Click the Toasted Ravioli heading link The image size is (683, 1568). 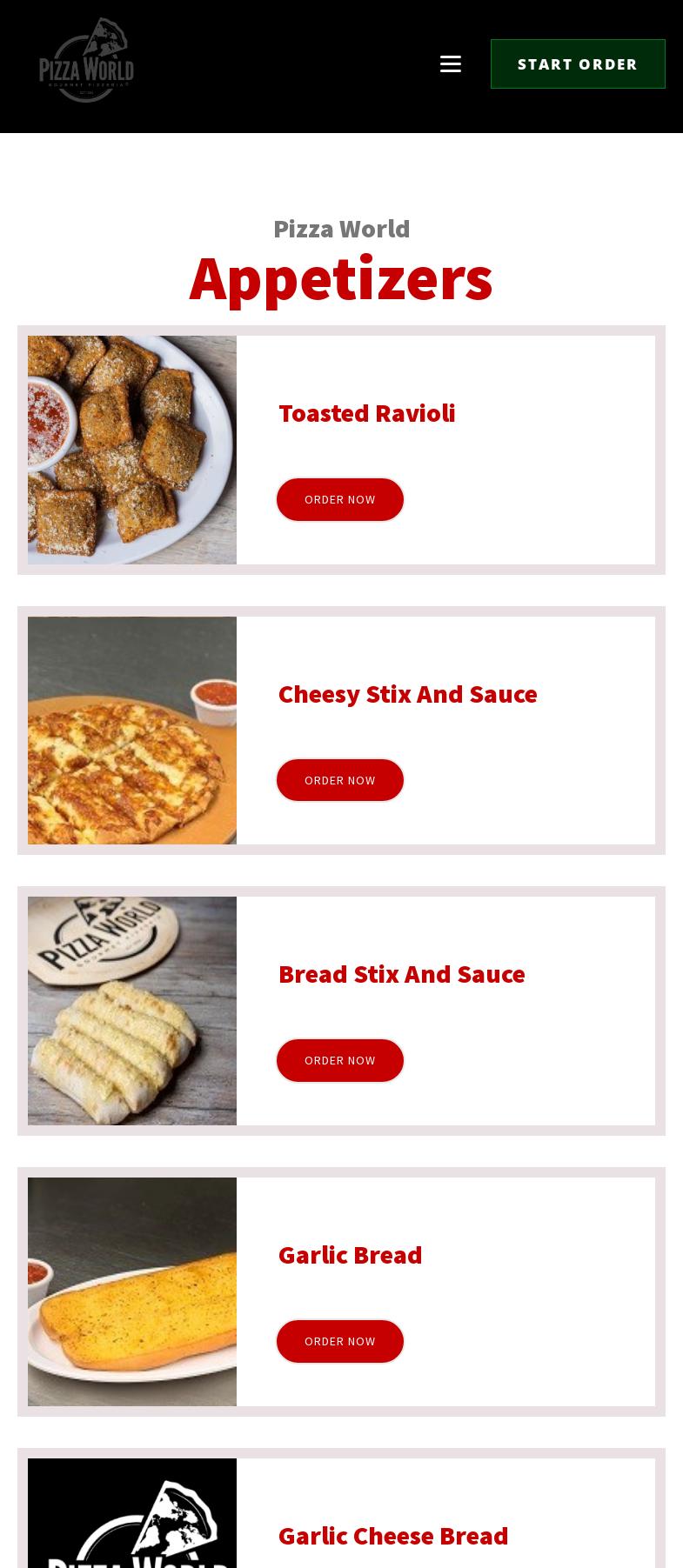tap(366, 412)
